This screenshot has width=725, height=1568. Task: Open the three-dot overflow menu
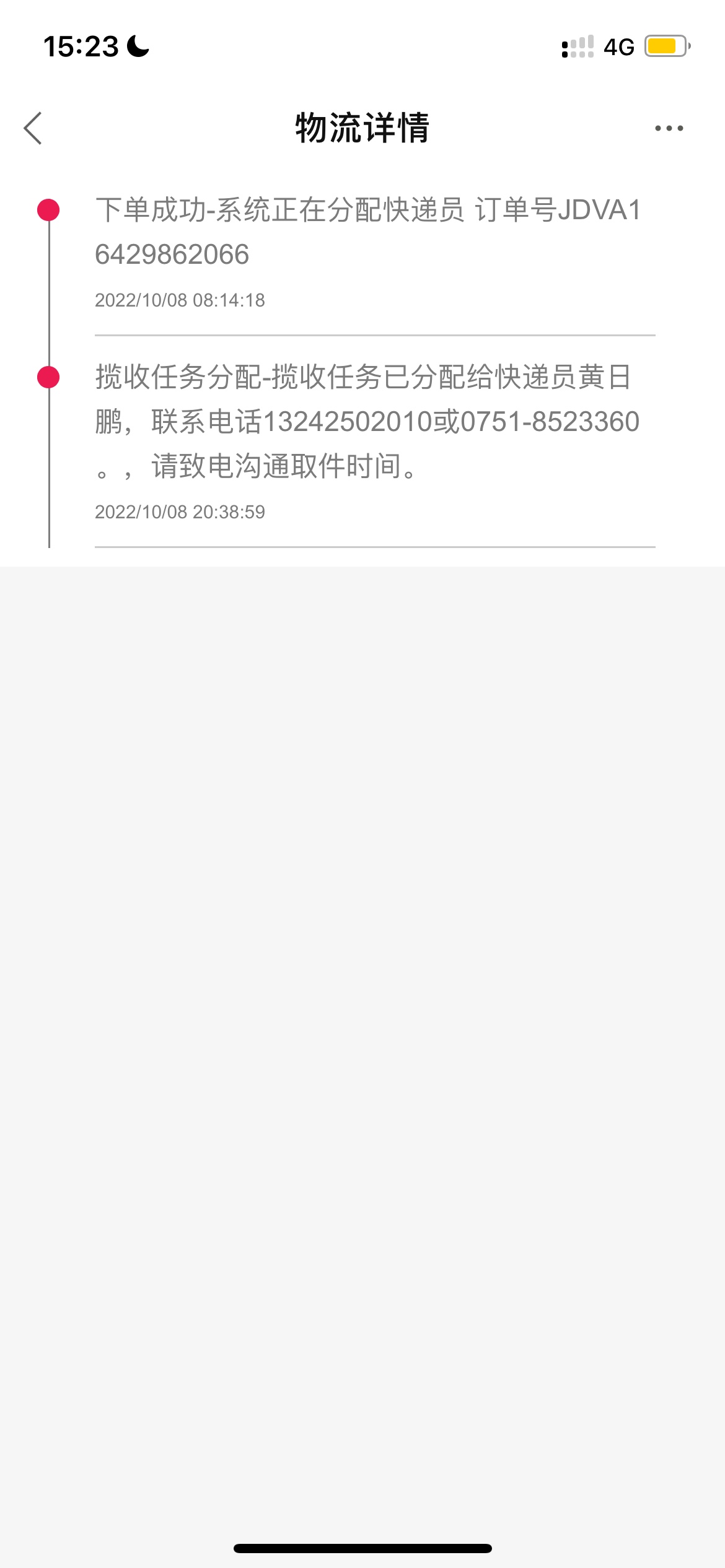point(669,128)
